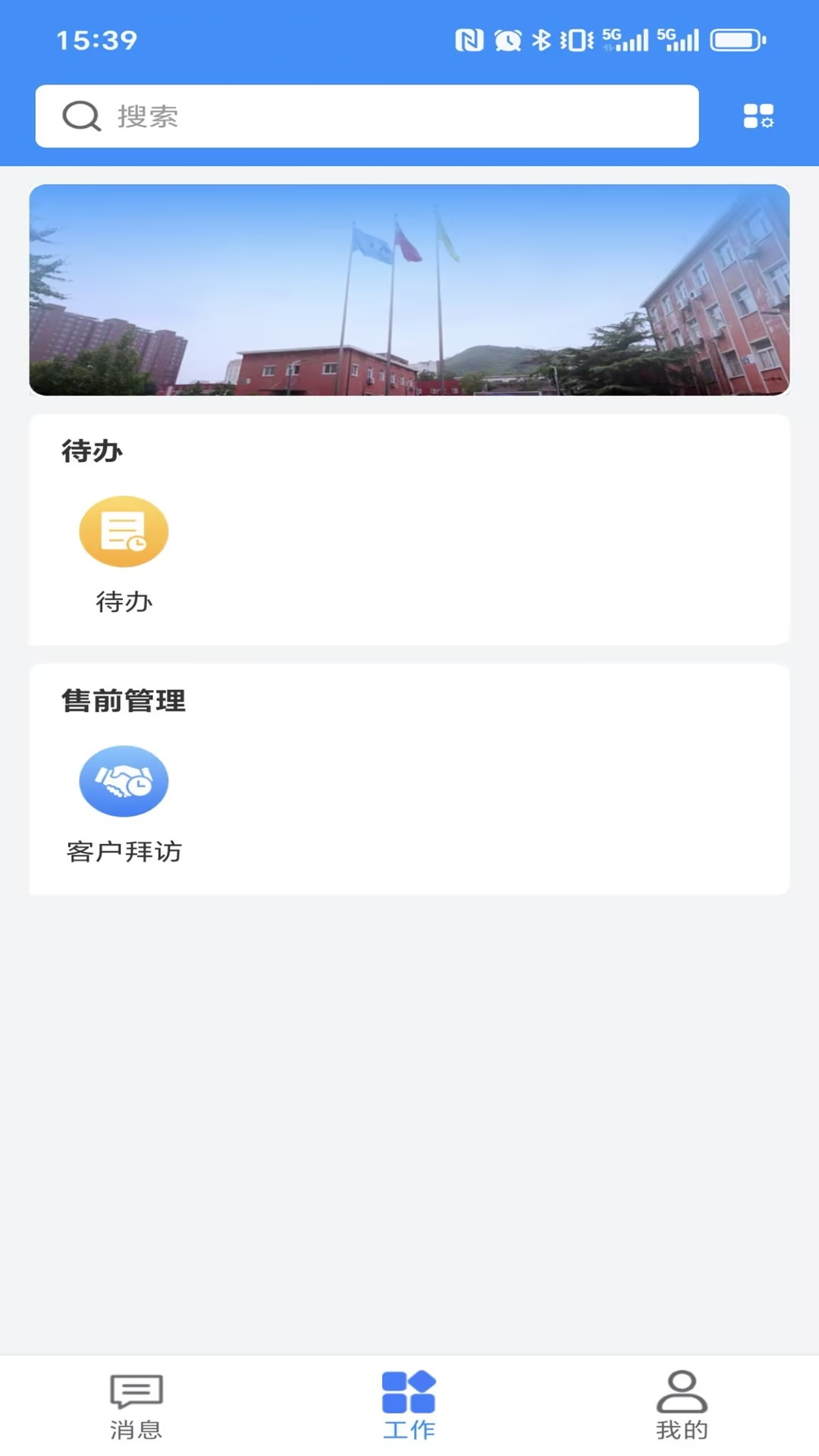Tap the magnifier icon in the search bar
819x1456 pixels.
pos(81,115)
